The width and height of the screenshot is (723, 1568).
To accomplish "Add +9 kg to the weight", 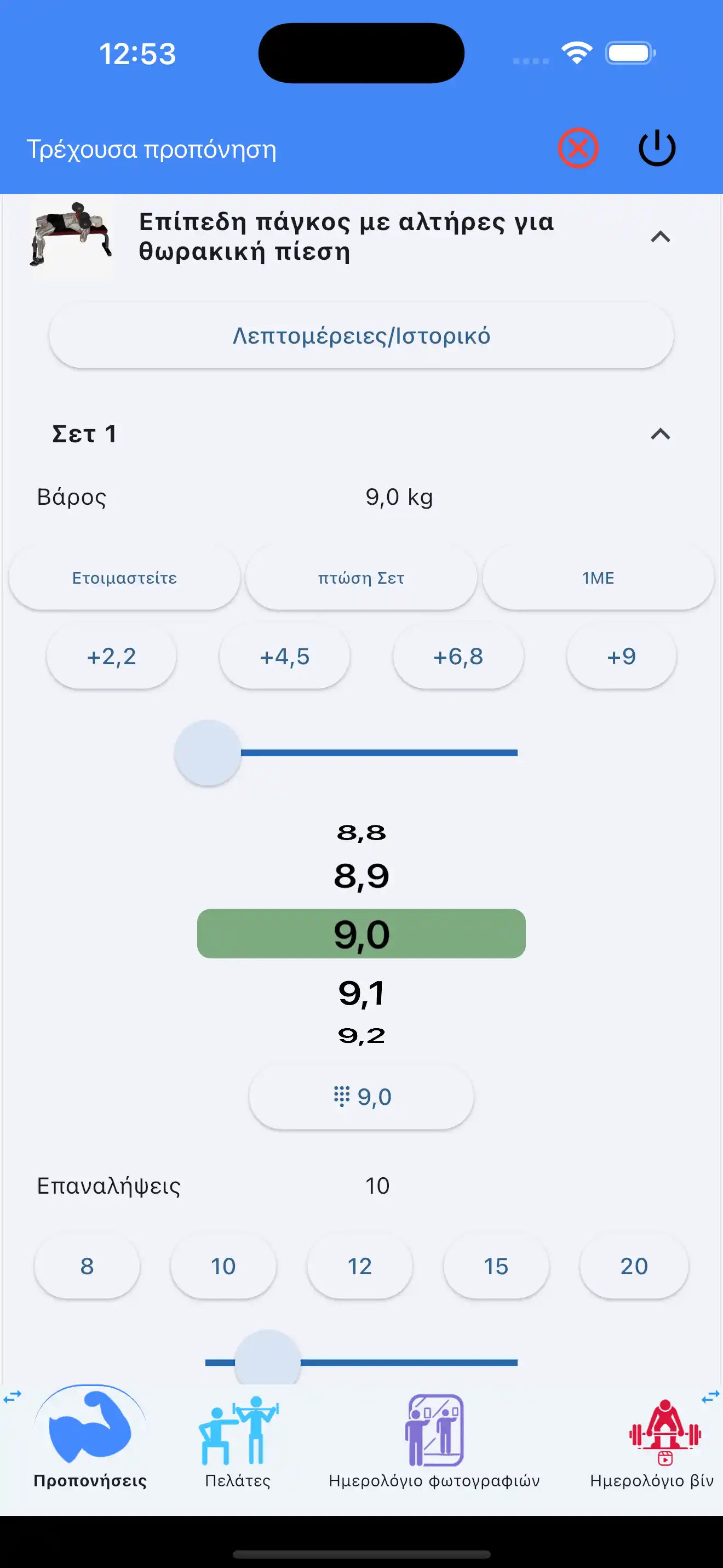I will click(621, 656).
